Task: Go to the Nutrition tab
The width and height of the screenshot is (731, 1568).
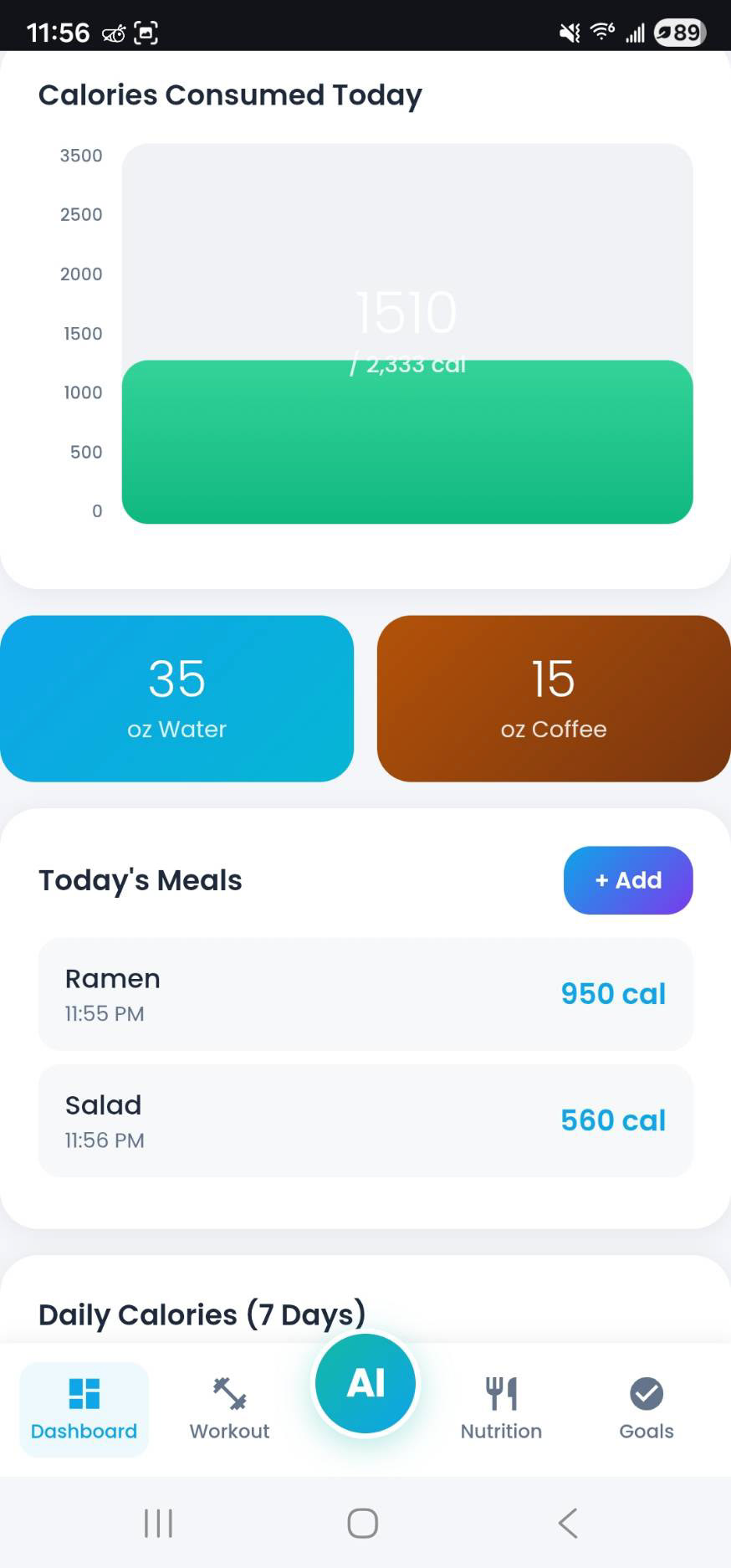Action: 501,1409
